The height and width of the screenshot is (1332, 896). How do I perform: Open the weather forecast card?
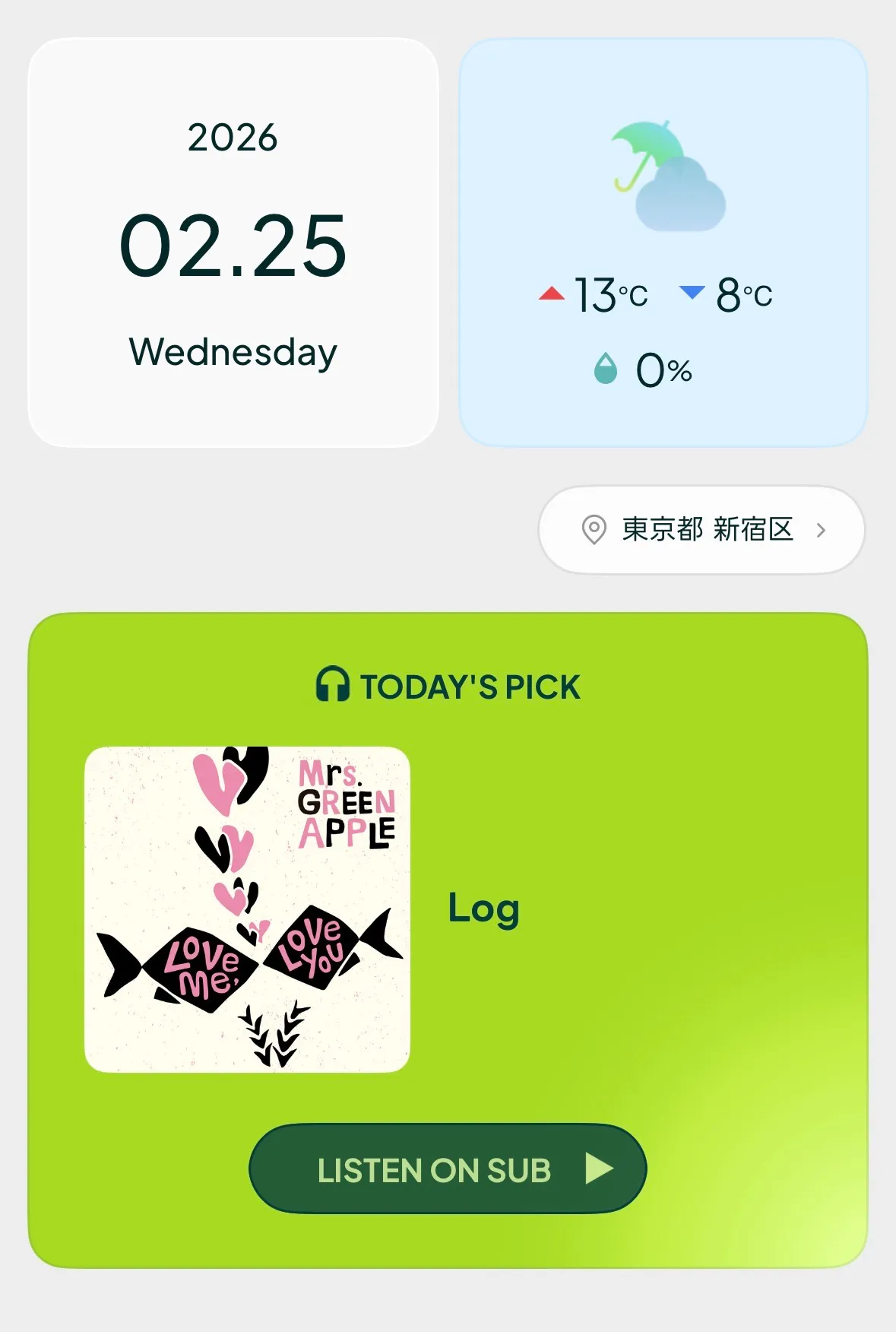(x=663, y=242)
